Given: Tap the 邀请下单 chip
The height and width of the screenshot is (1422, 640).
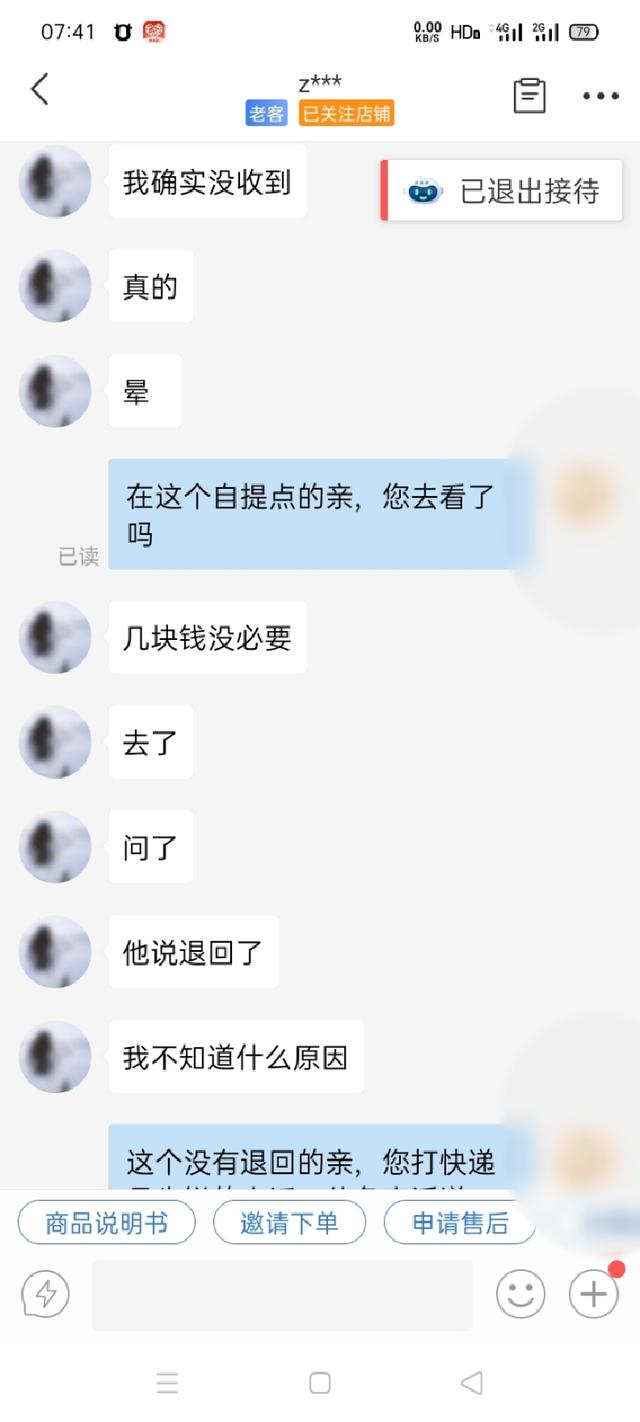Looking at the screenshot, I should (x=289, y=1222).
